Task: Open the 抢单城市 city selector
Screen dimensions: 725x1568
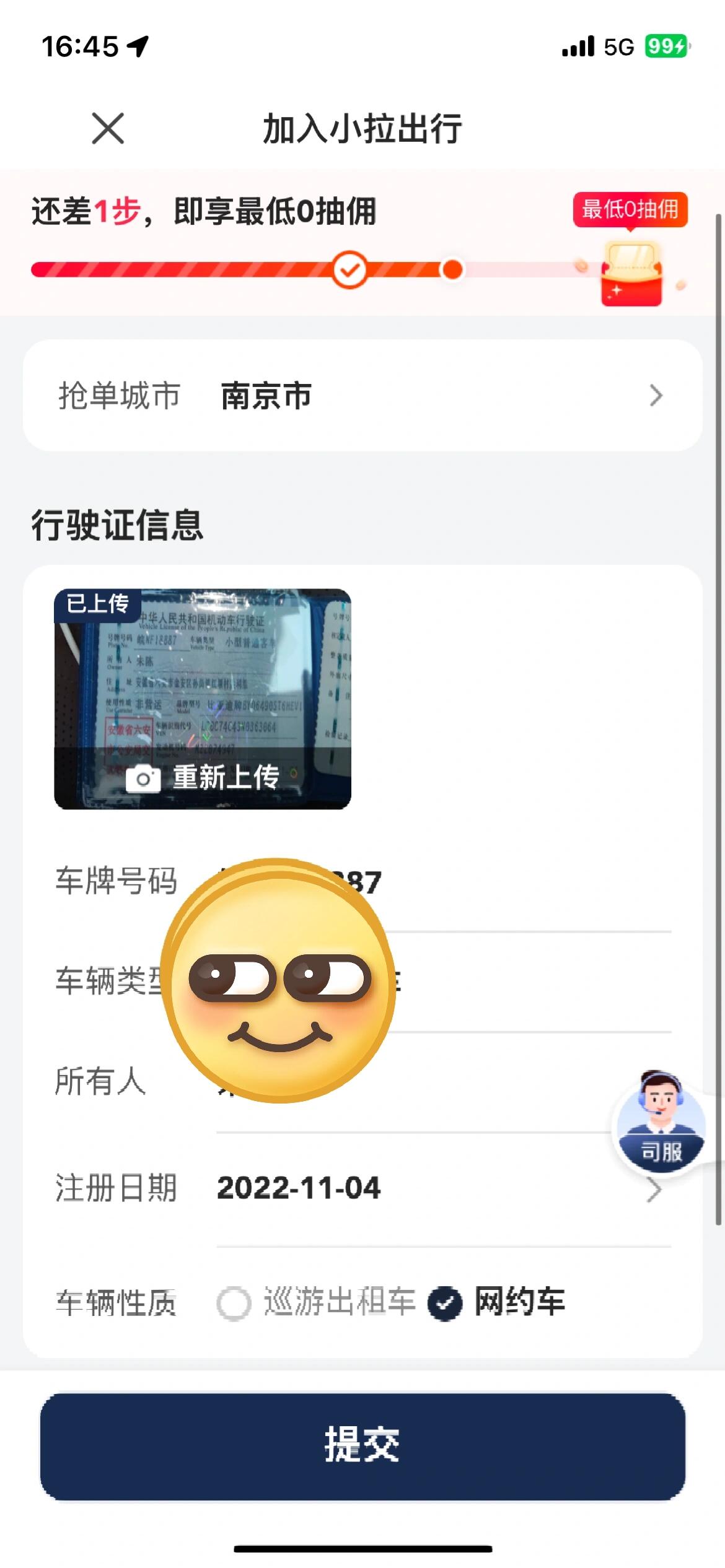Action: (362, 395)
